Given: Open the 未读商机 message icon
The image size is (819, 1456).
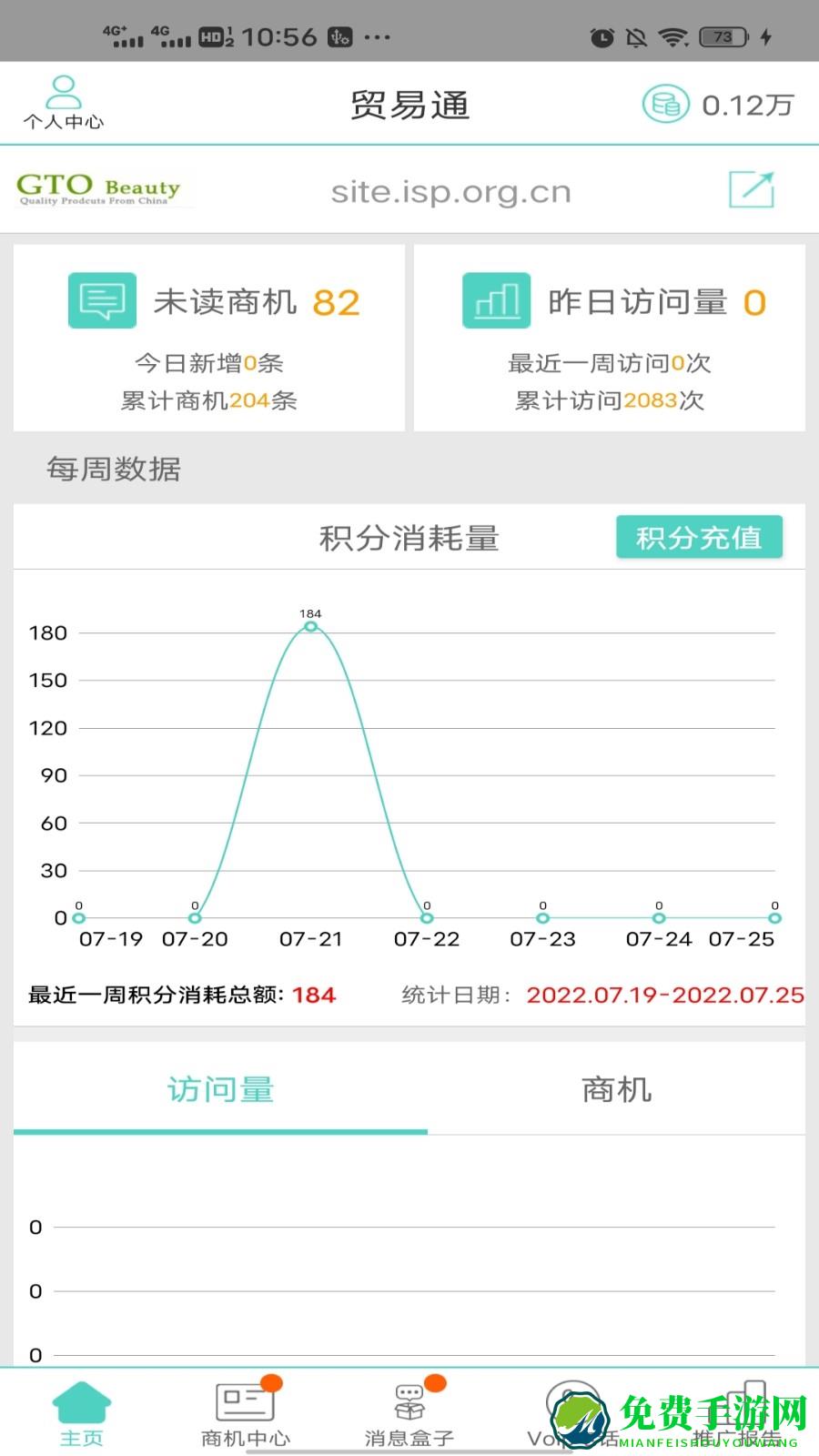Looking at the screenshot, I should (100, 301).
